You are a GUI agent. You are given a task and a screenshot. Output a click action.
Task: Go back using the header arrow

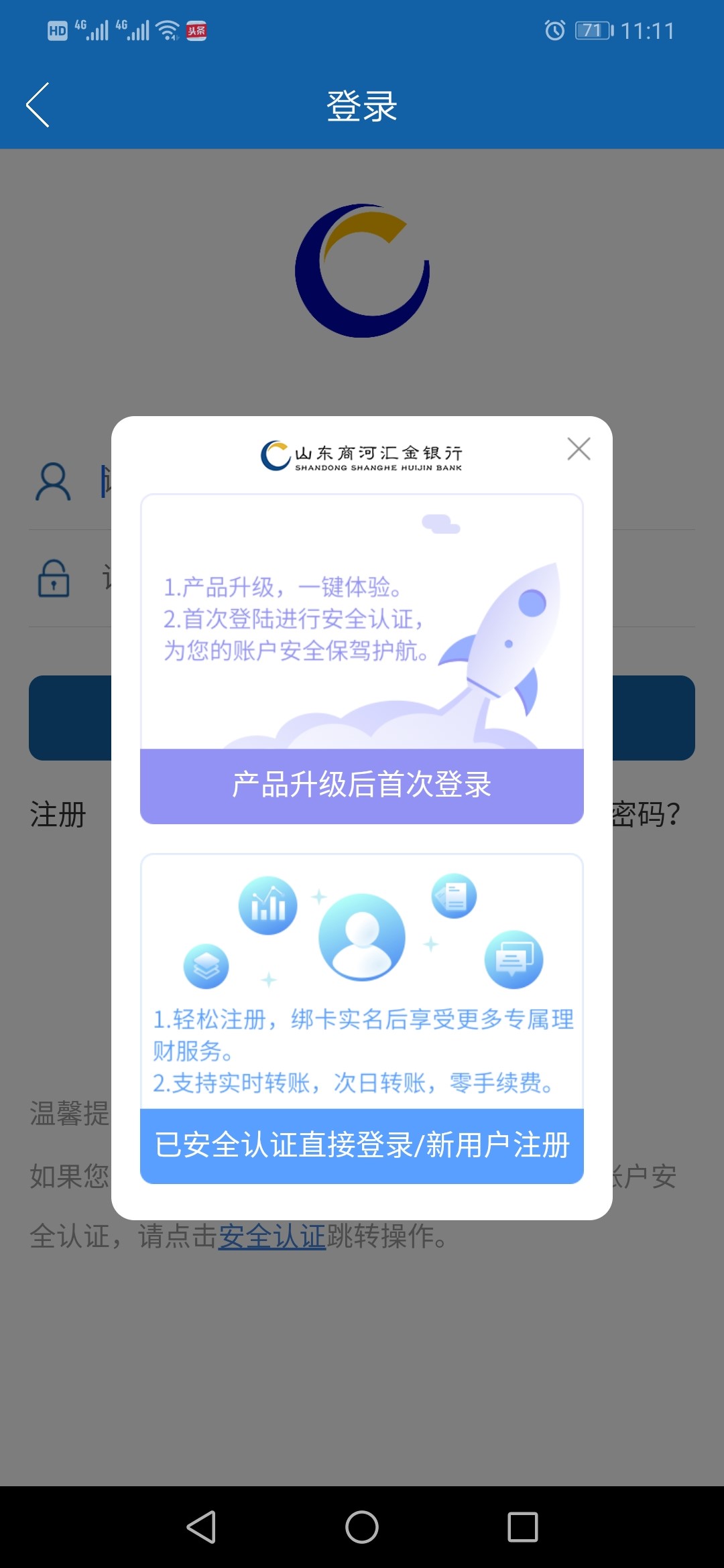(38, 105)
